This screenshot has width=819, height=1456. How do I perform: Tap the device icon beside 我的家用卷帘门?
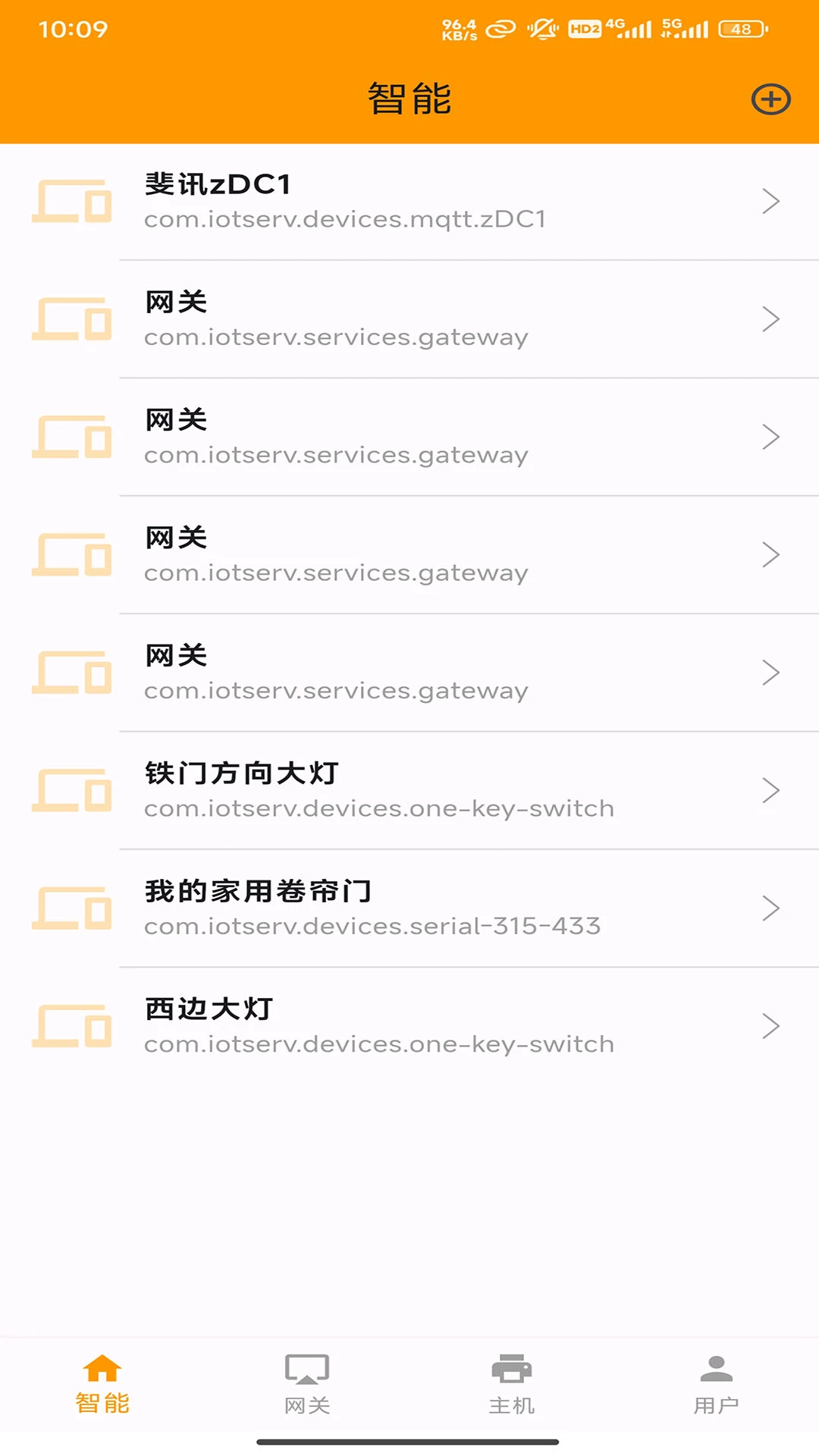point(71,908)
